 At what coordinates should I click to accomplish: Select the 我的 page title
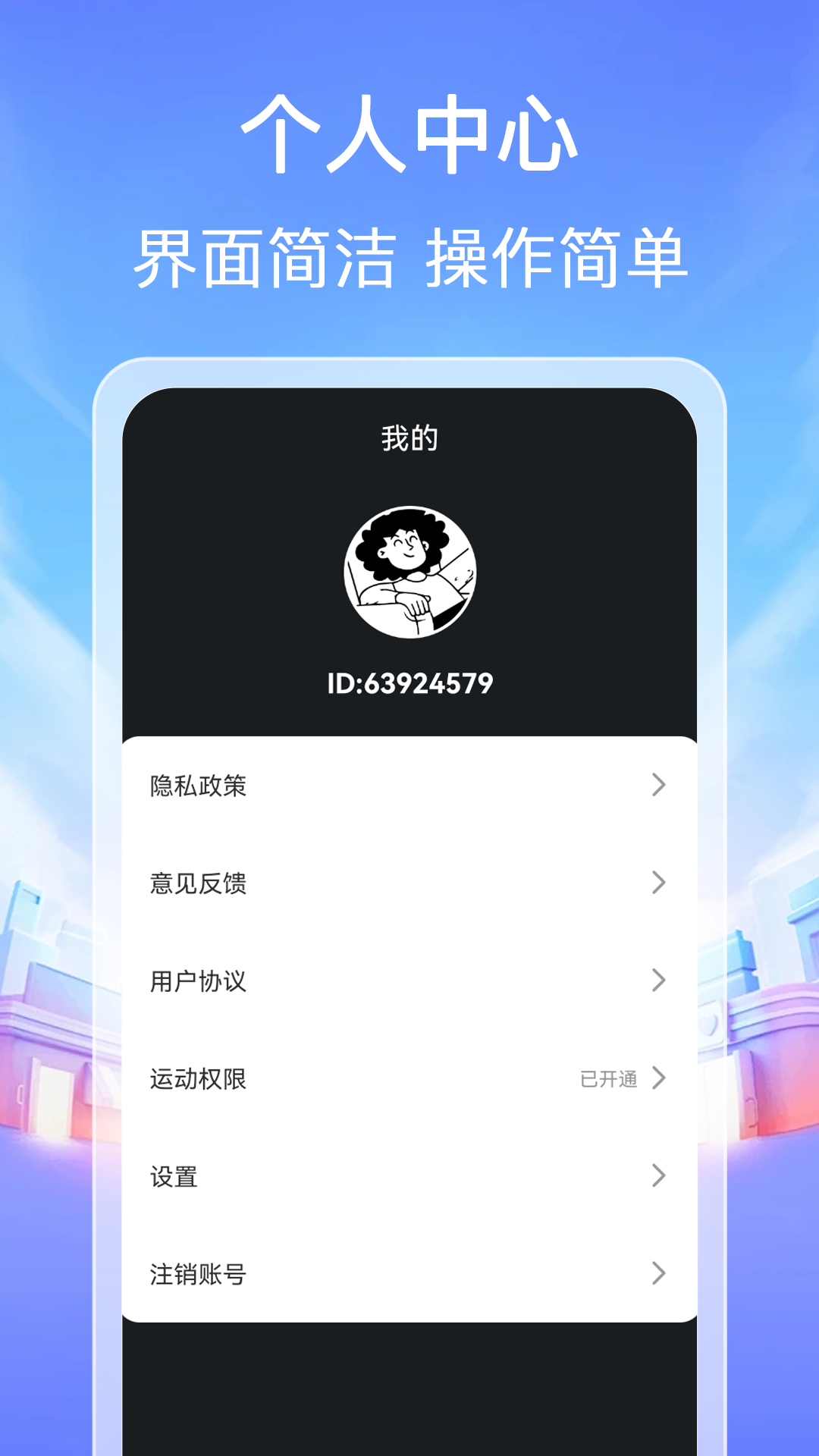(409, 435)
